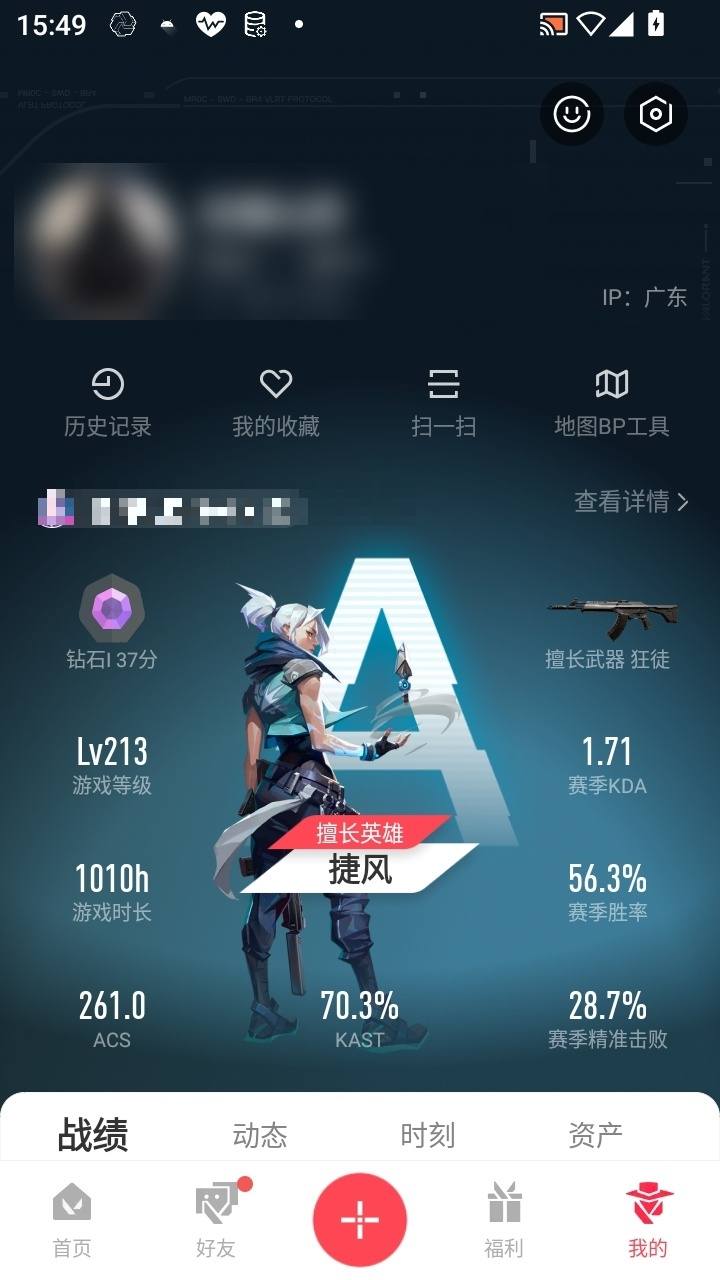The width and height of the screenshot is (720, 1280).
Task: Open the 地图BP工具 map tool
Action: 611,384
